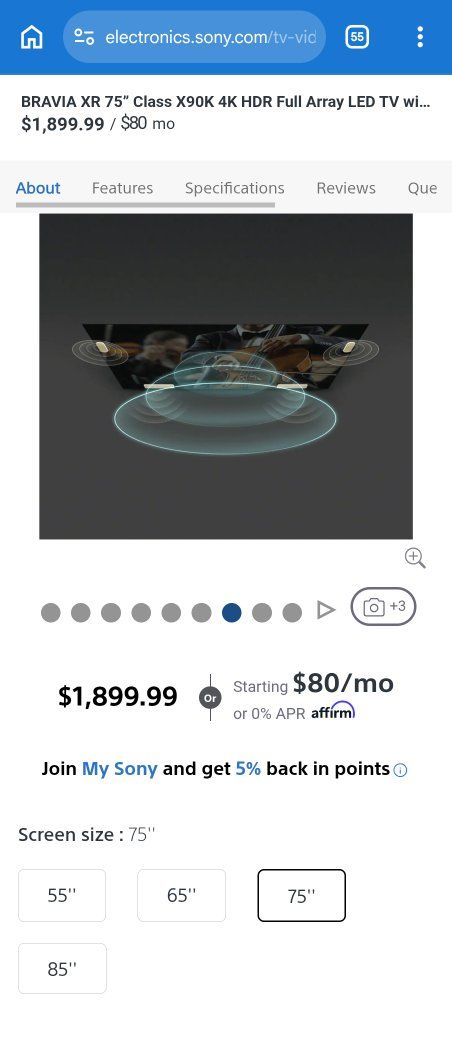Open the browser overflow menu
The image size is (452, 1052).
[420, 37]
